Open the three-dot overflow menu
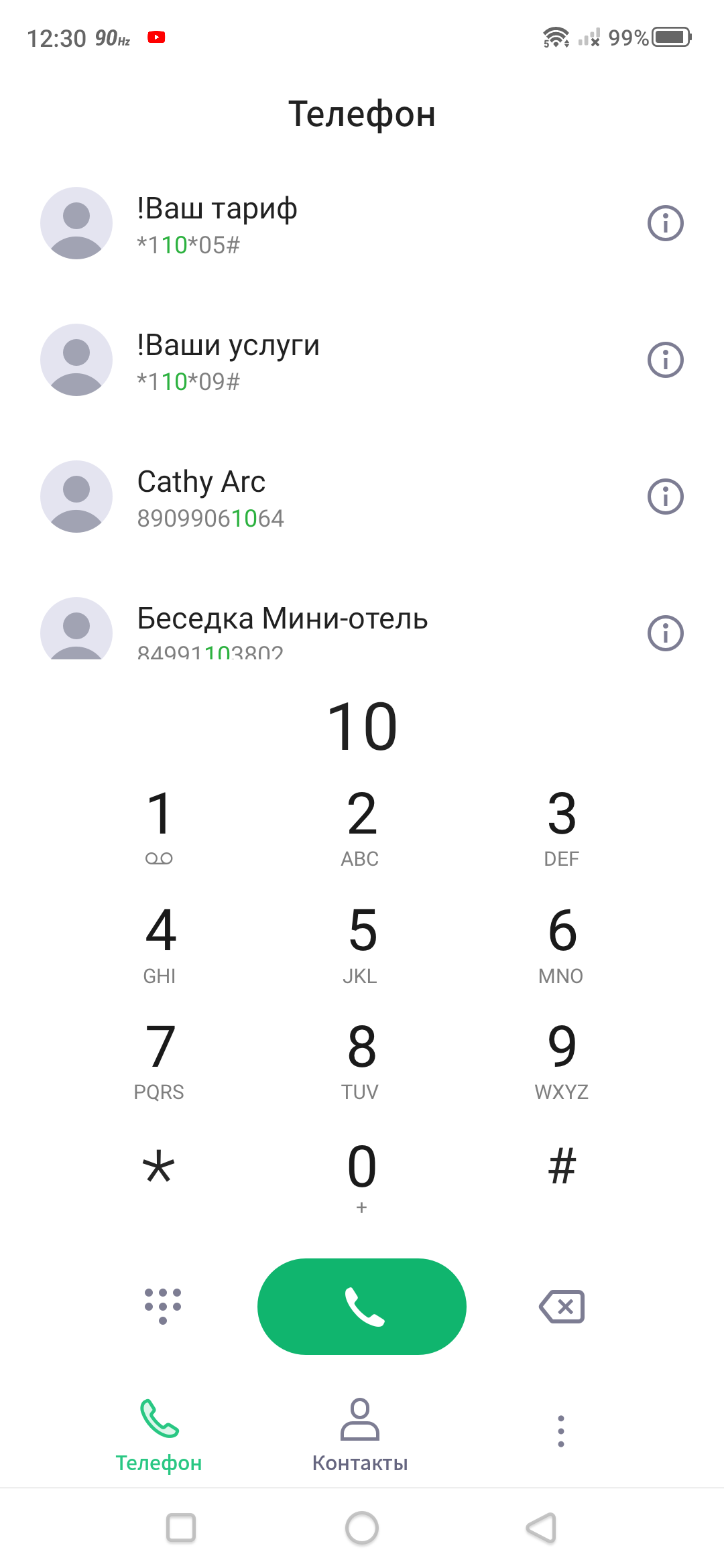This screenshot has height=1568, width=724. [561, 1431]
